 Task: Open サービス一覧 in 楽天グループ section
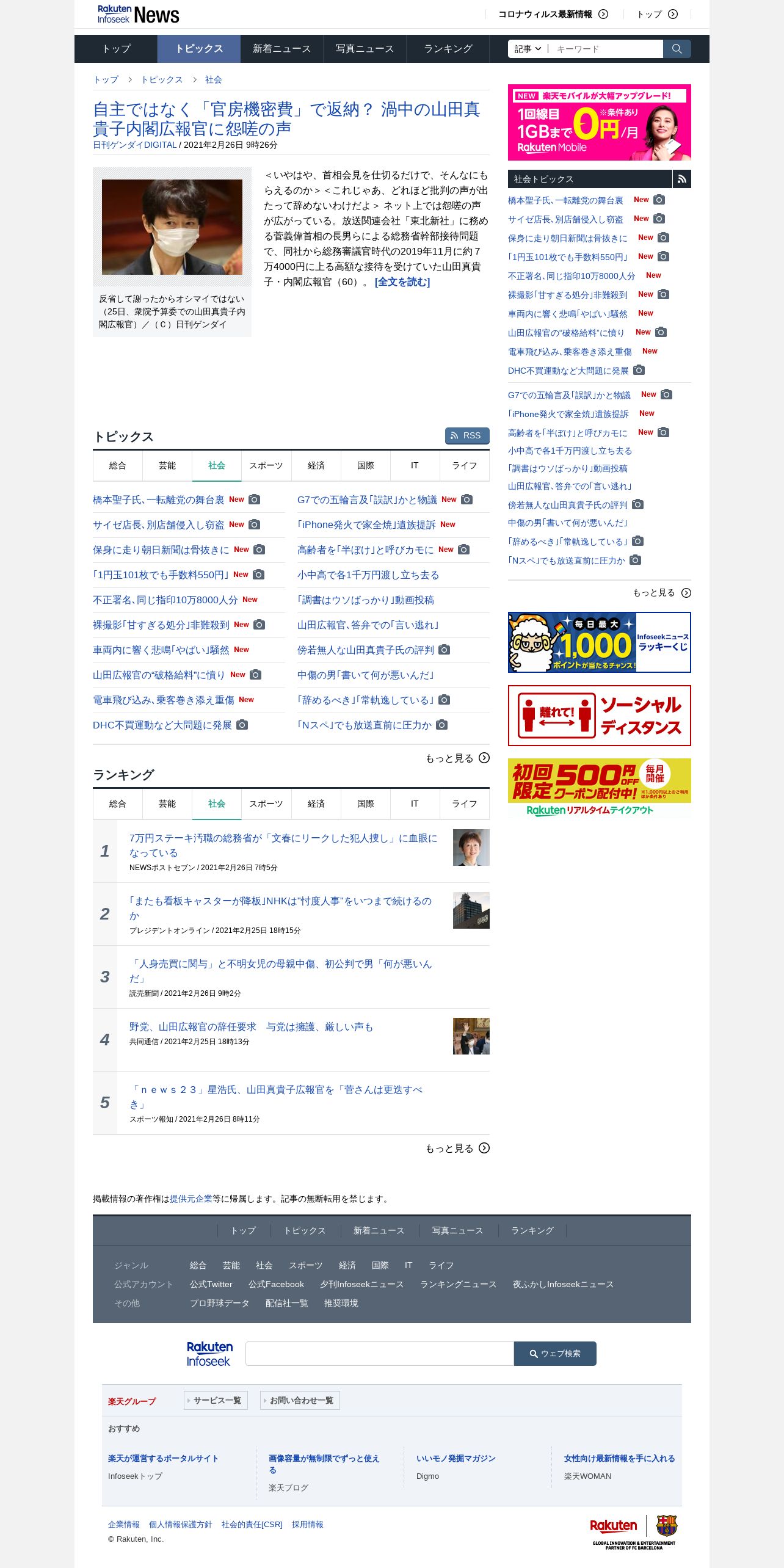point(216,1400)
